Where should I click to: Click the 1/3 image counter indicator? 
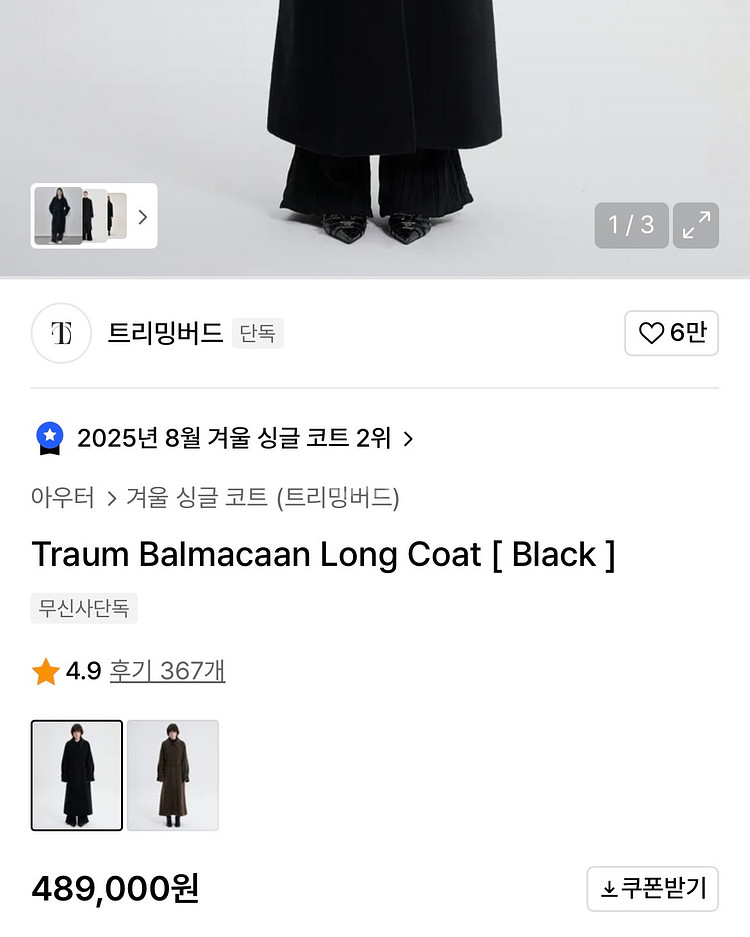[631, 225]
